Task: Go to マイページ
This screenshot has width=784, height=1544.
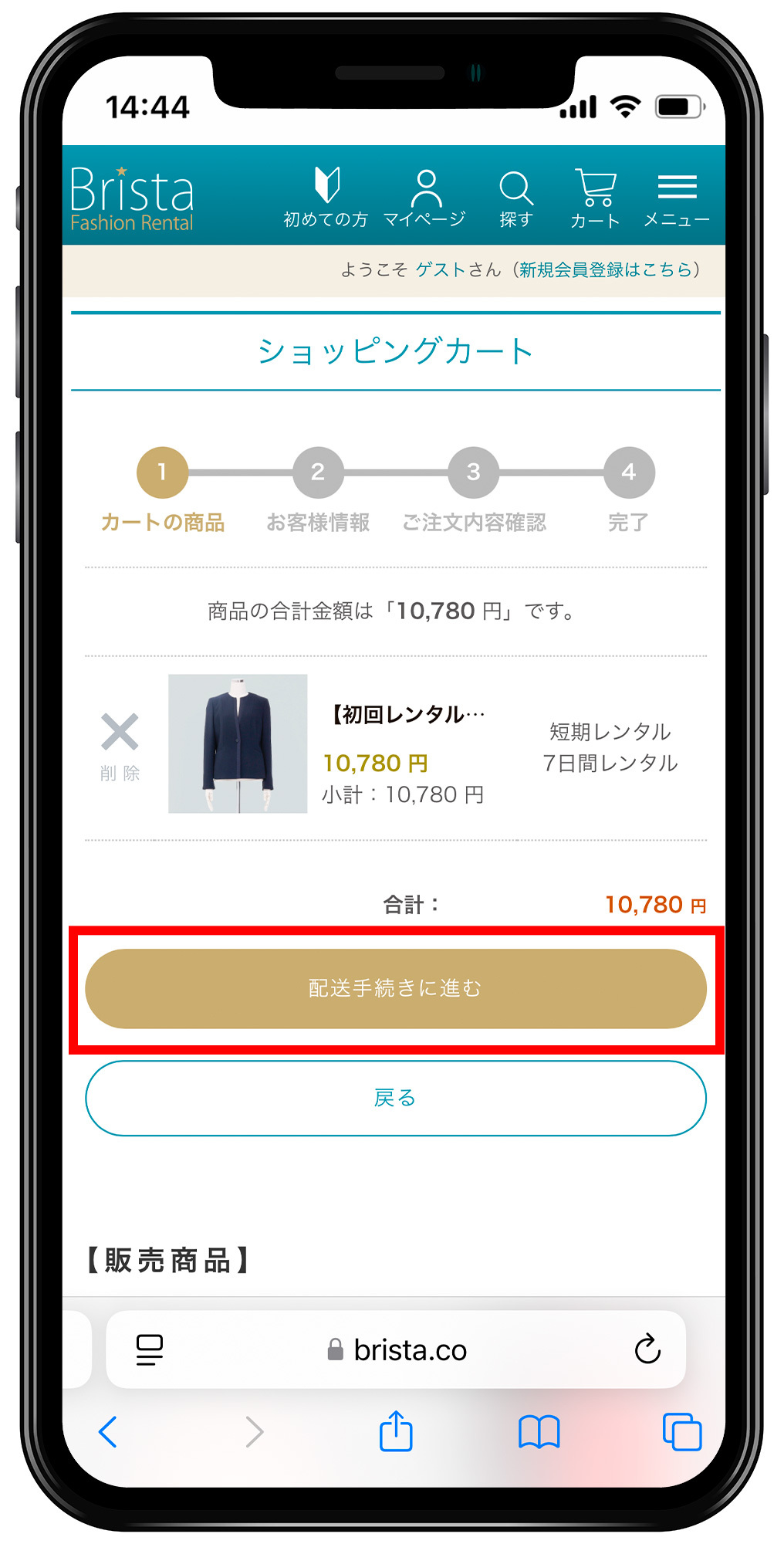Action: (x=425, y=198)
